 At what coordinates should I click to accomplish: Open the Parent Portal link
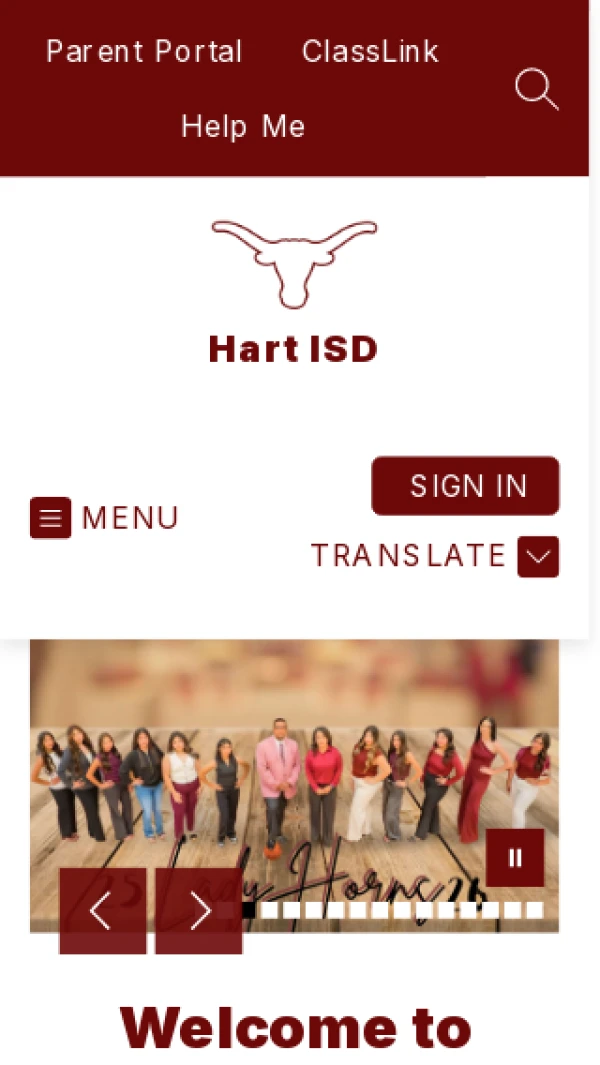click(144, 52)
